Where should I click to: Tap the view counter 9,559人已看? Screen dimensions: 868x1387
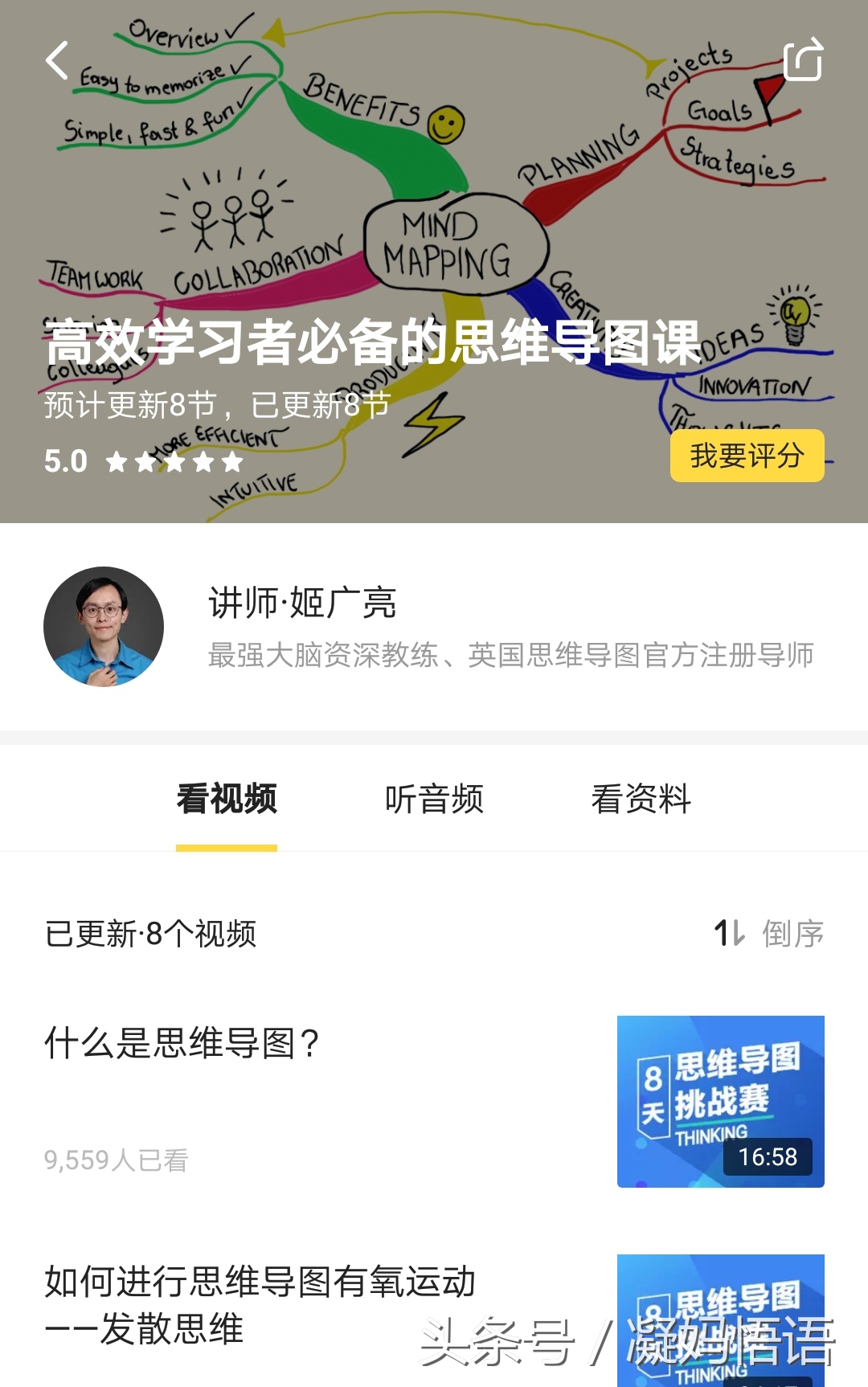pos(116,1160)
